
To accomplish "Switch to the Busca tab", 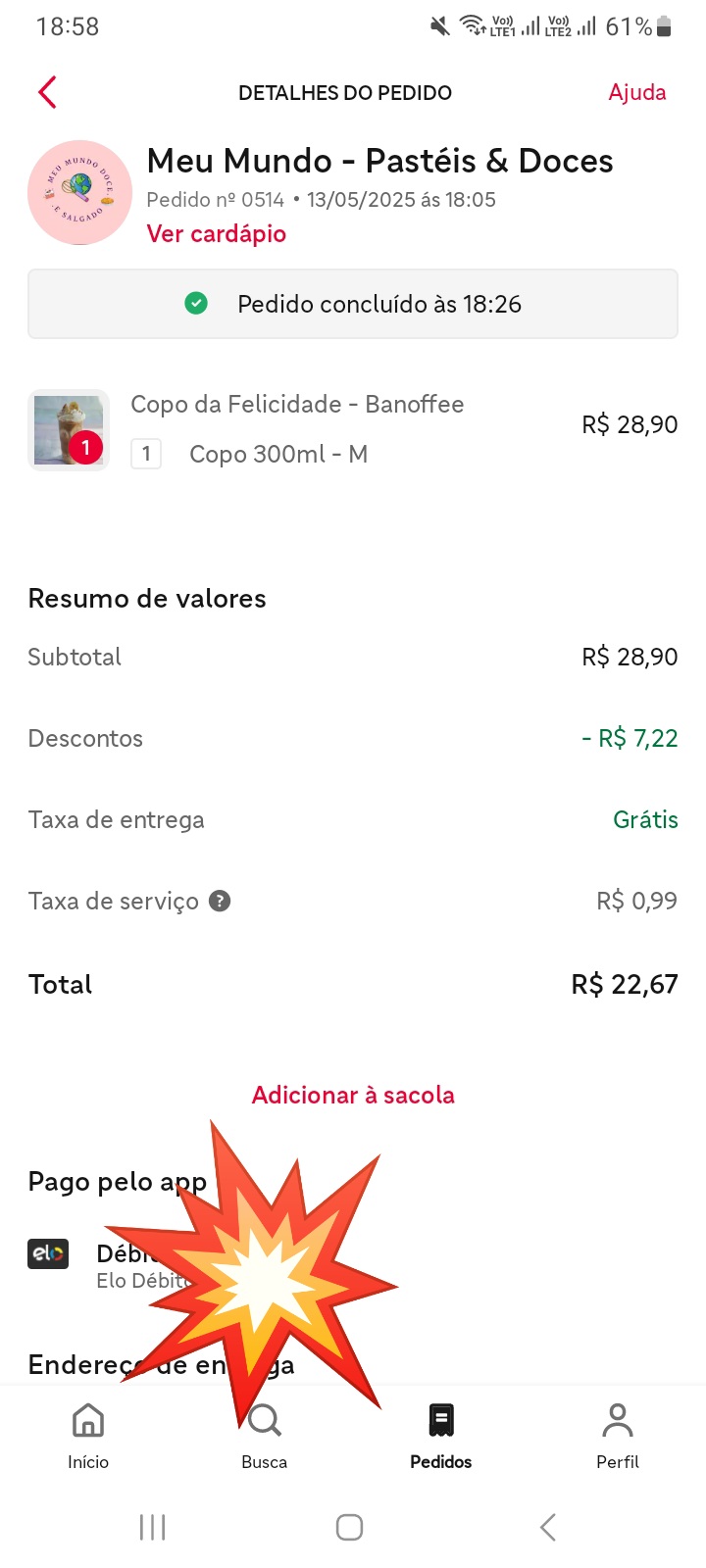I will 265,1436.
